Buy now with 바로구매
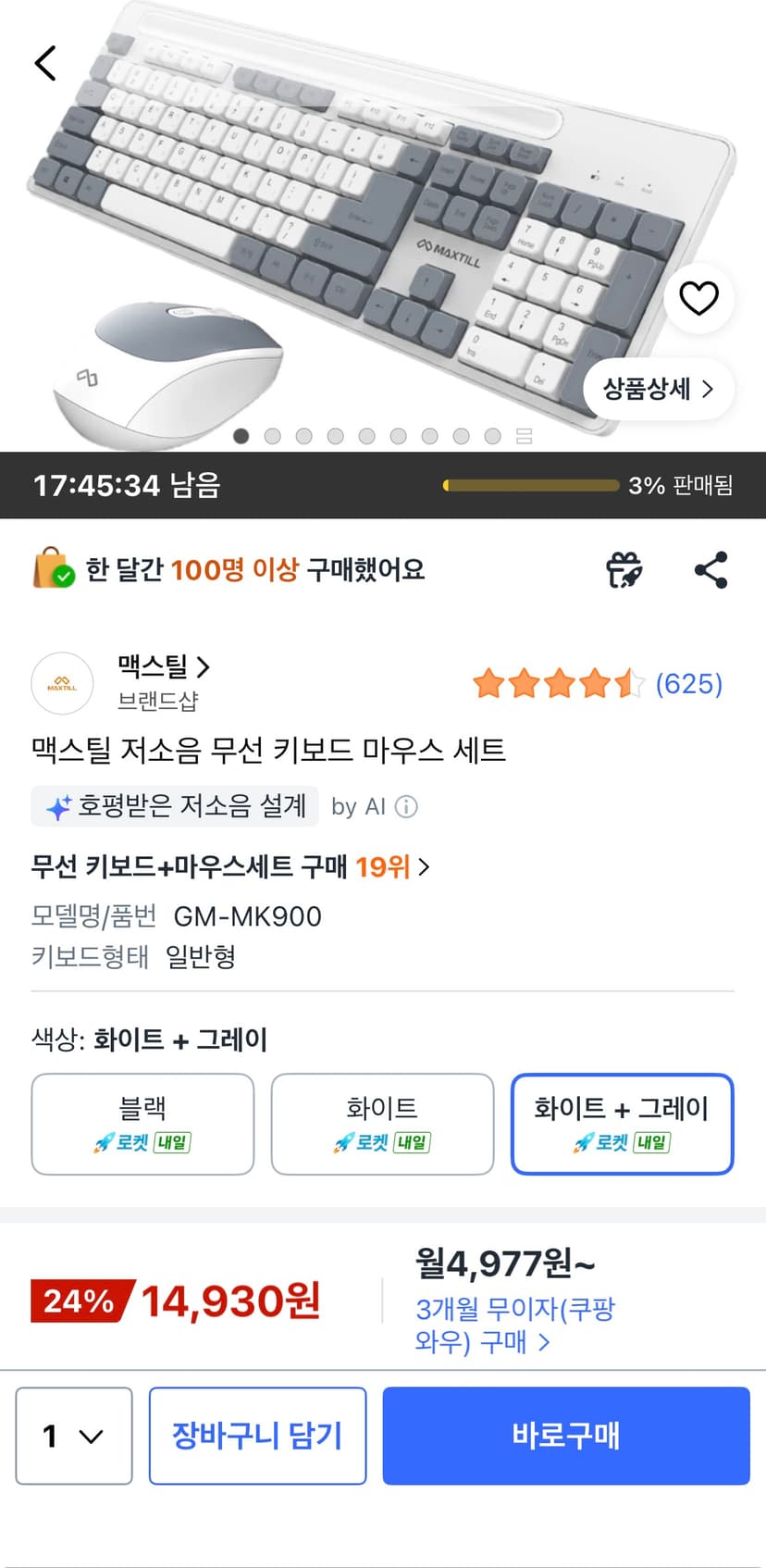This screenshot has width=766, height=1568. [566, 1436]
